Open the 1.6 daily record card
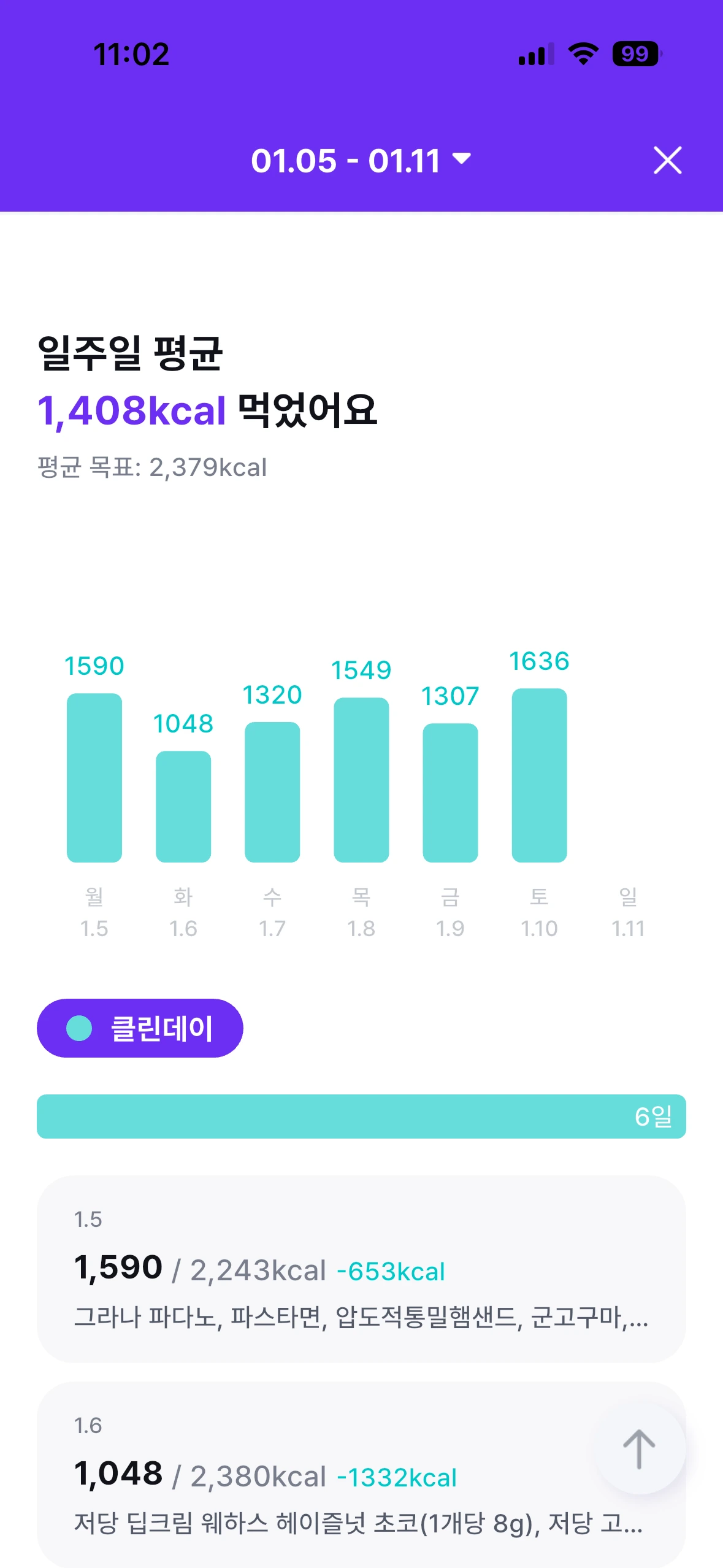Image resolution: width=723 pixels, height=1568 pixels. pyautogui.click(x=361, y=1475)
